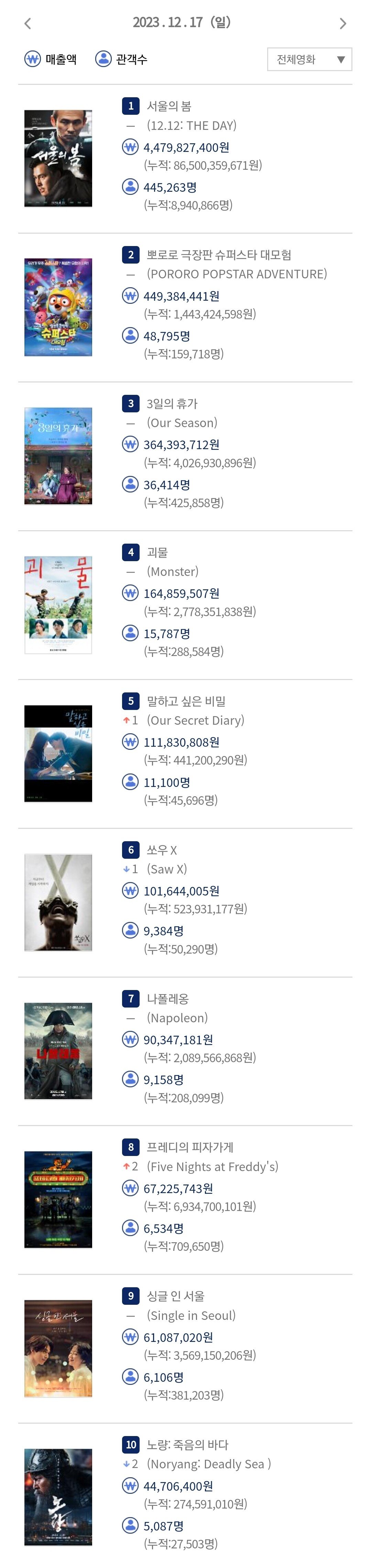Go to the next date

342,23
